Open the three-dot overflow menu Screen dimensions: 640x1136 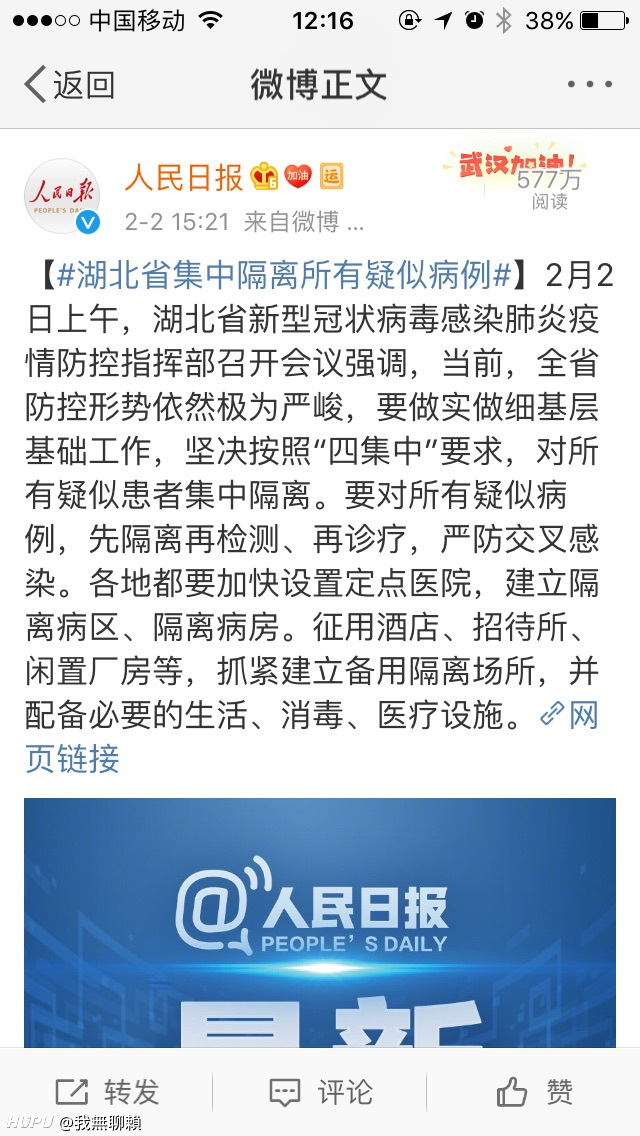coord(590,85)
